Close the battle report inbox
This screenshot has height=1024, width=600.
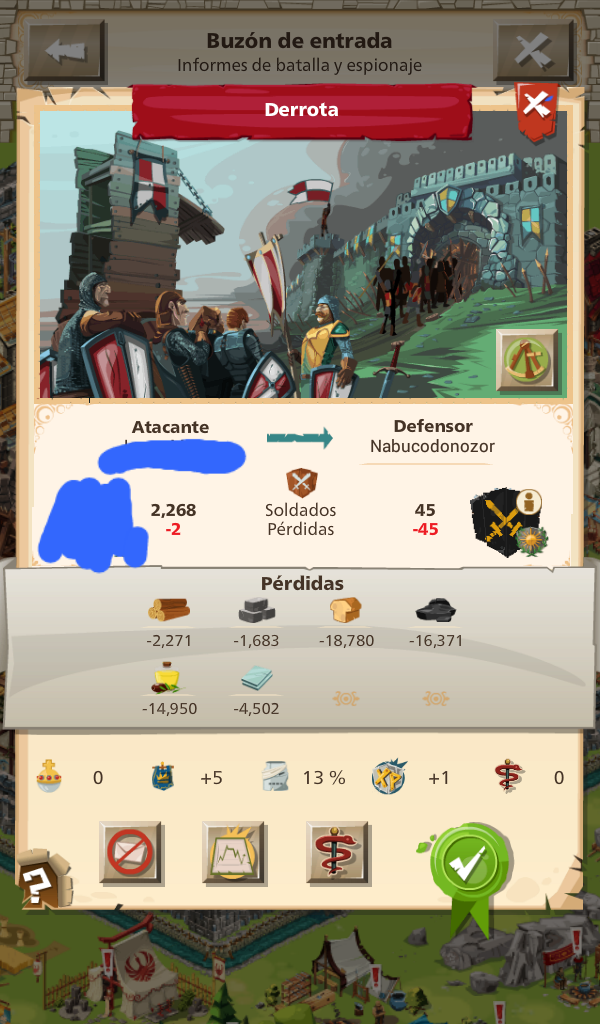coord(534,50)
